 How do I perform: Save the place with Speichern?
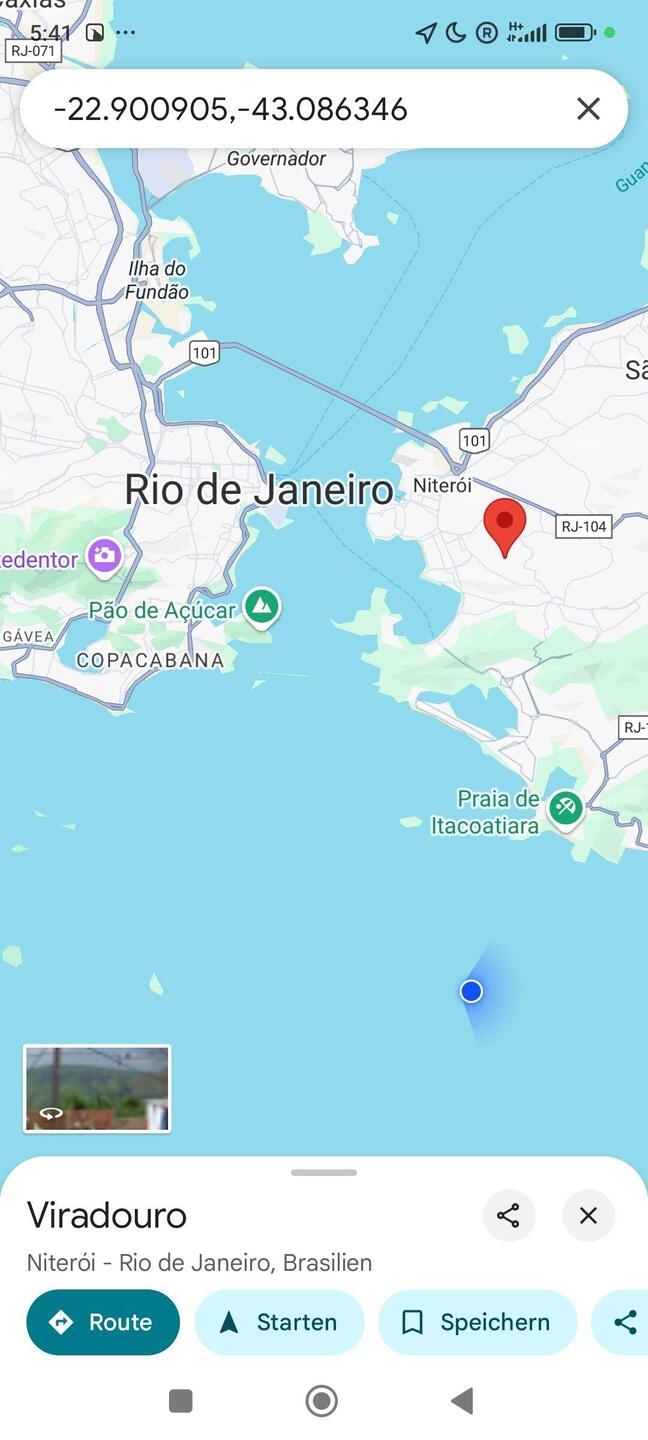click(477, 1322)
